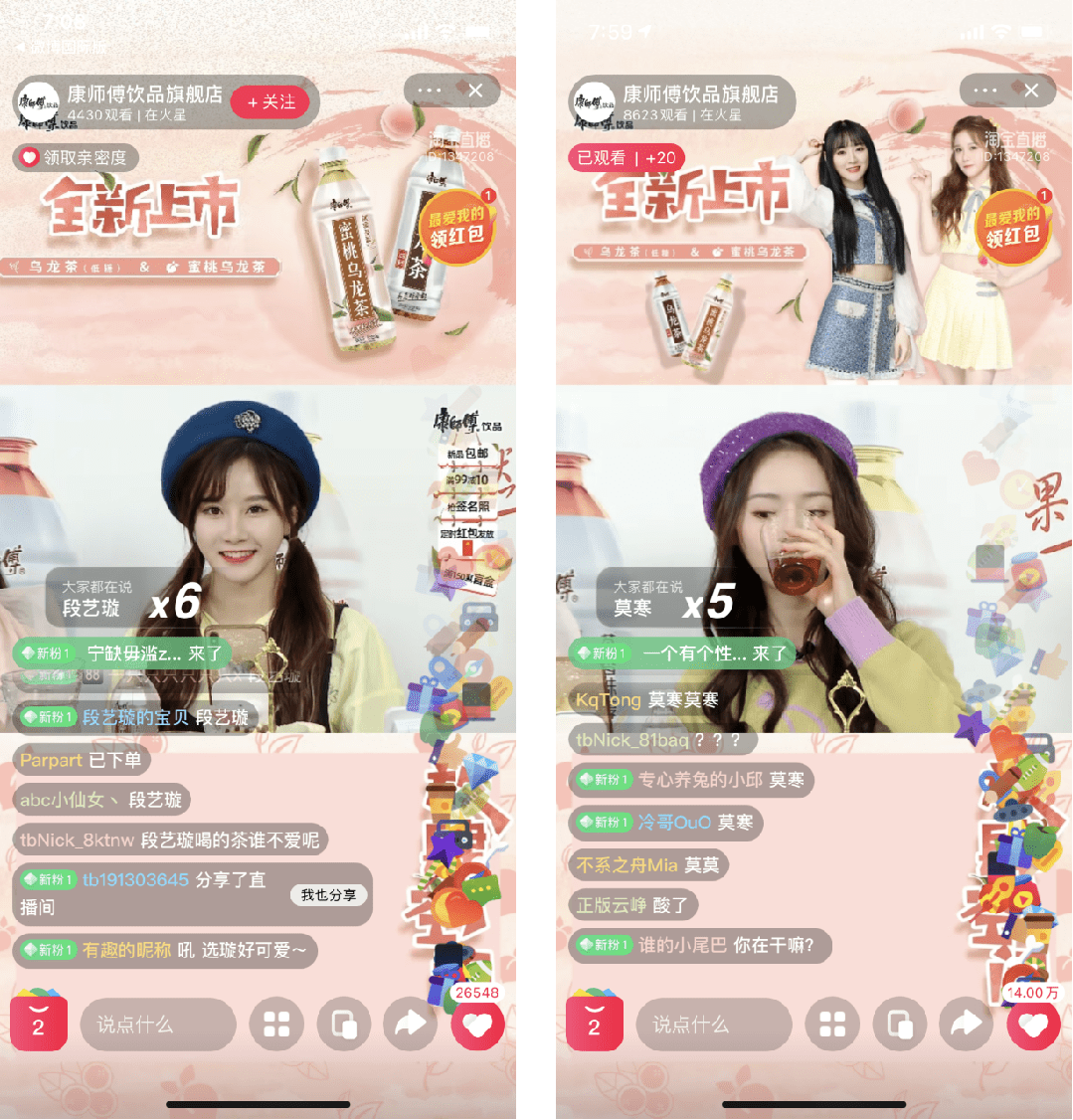
Task: Open the grid menu in the 14.00万-likes stream
Action: click(832, 1025)
